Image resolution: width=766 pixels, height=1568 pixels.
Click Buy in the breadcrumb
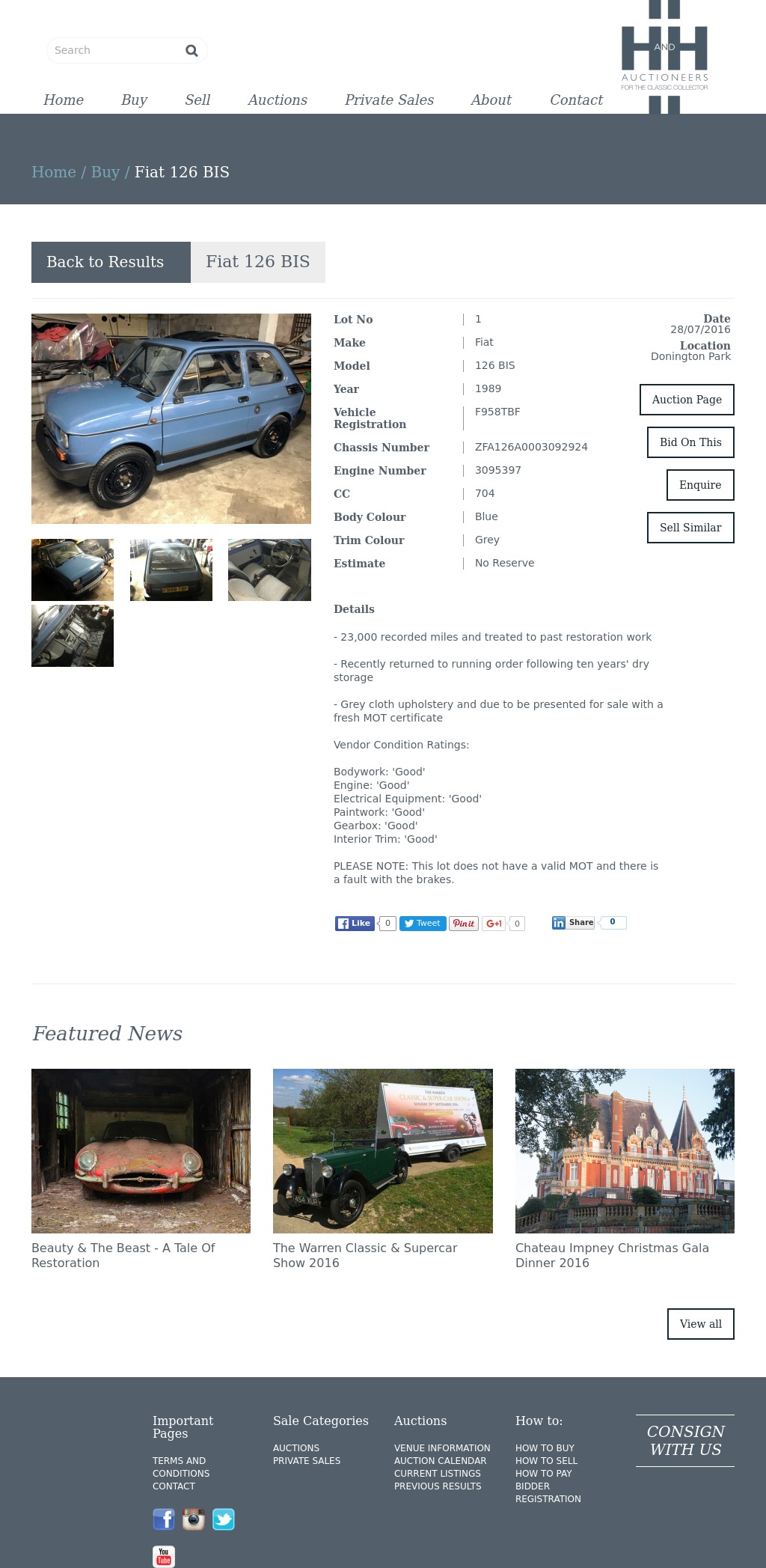click(105, 172)
